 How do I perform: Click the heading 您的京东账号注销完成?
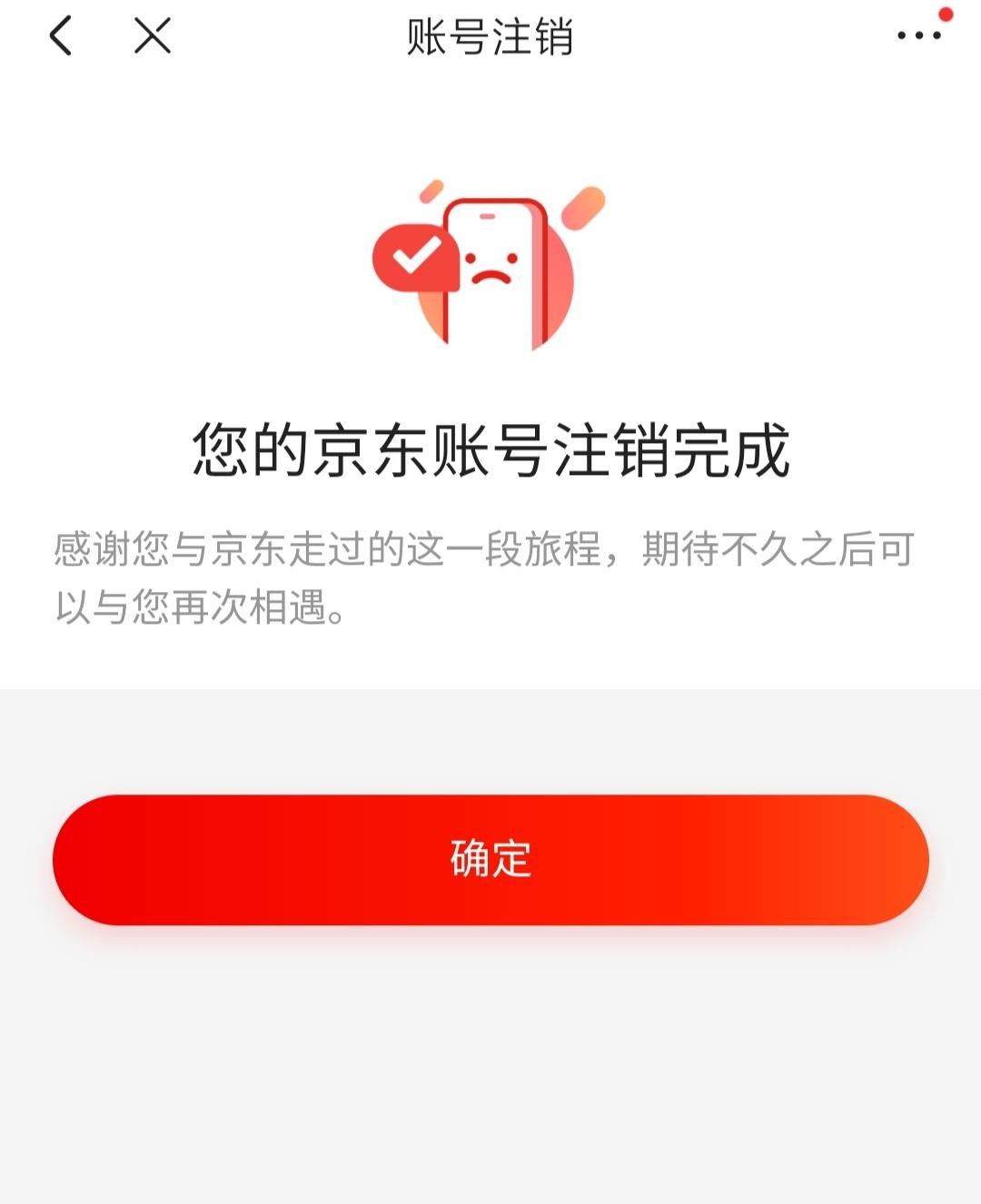point(490,448)
